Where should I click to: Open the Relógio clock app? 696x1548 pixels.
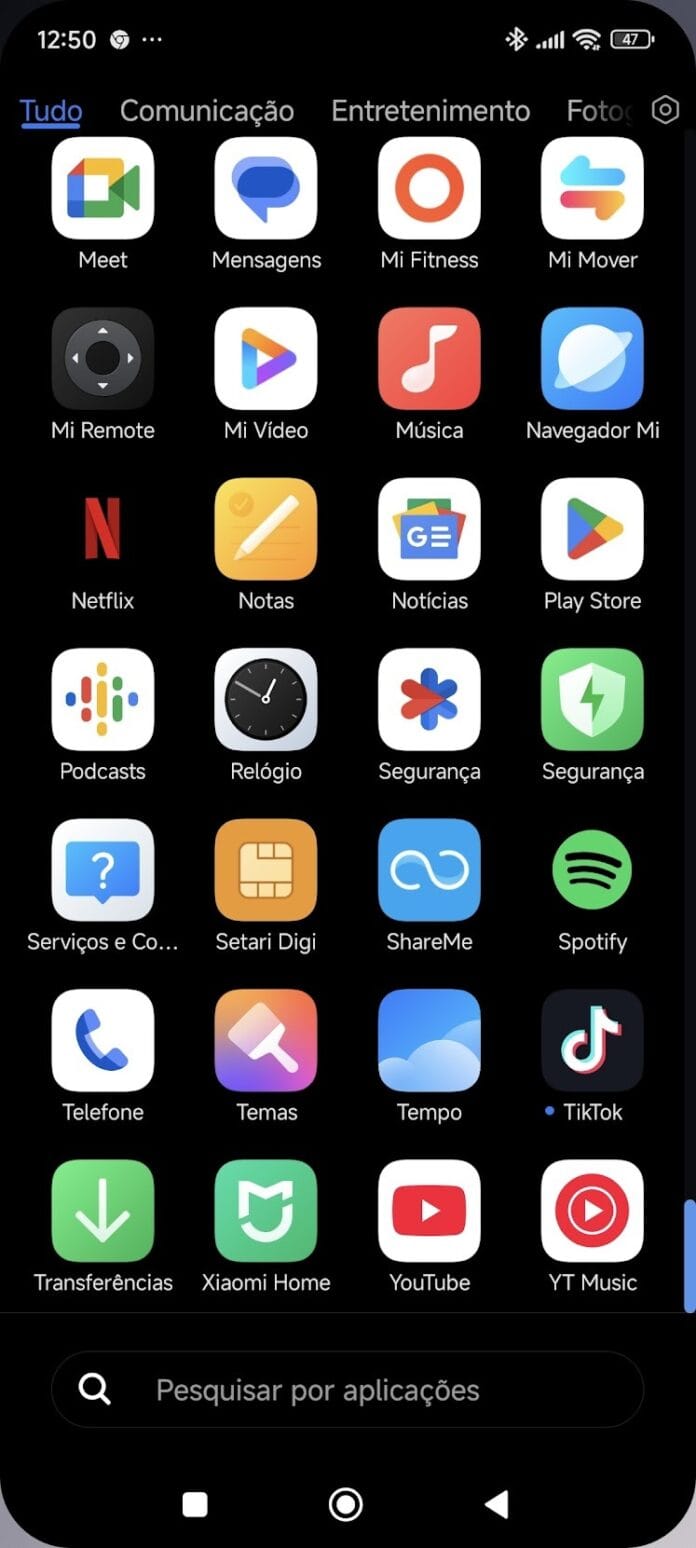(266, 699)
